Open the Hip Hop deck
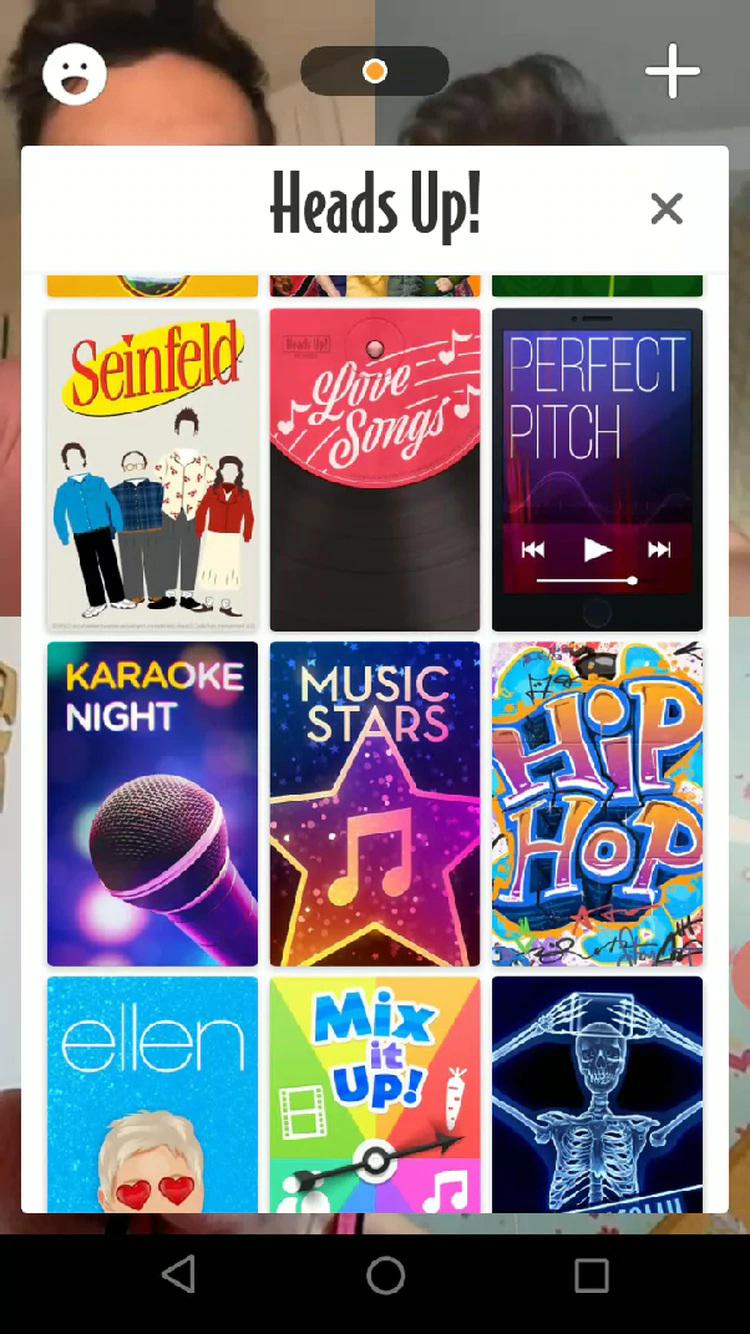This screenshot has height=1334, width=750. (x=597, y=804)
